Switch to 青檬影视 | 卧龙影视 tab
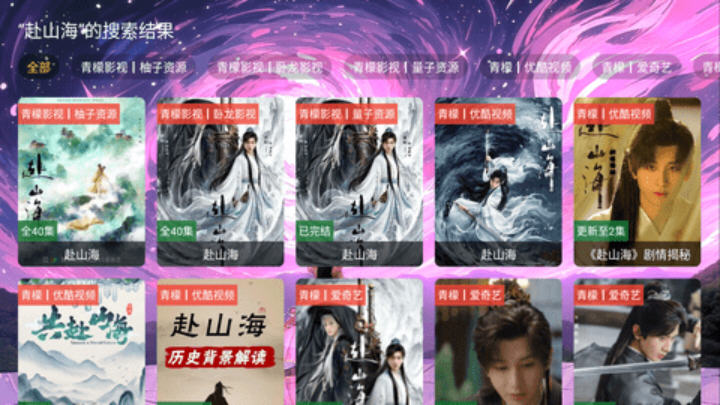The image size is (720, 405). pyautogui.click(x=270, y=68)
